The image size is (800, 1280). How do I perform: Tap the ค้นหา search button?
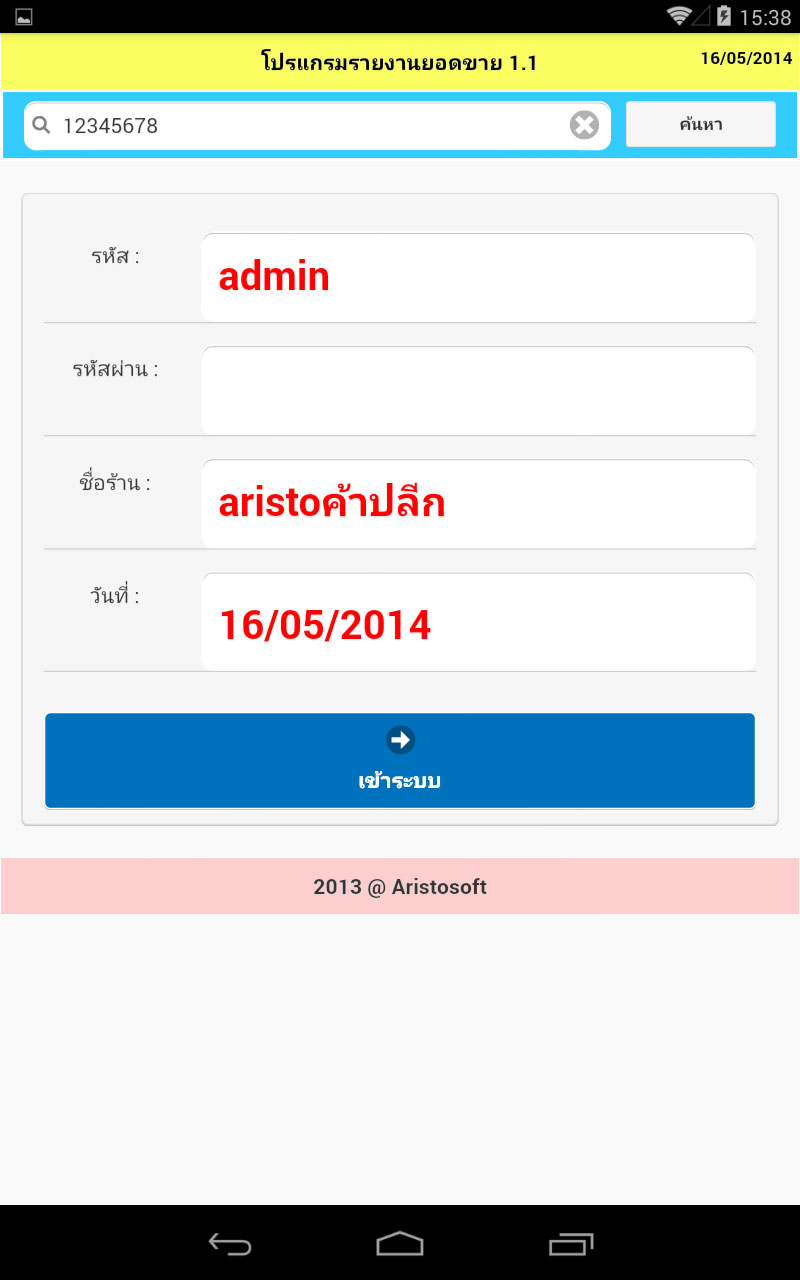[x=700, y=125]
